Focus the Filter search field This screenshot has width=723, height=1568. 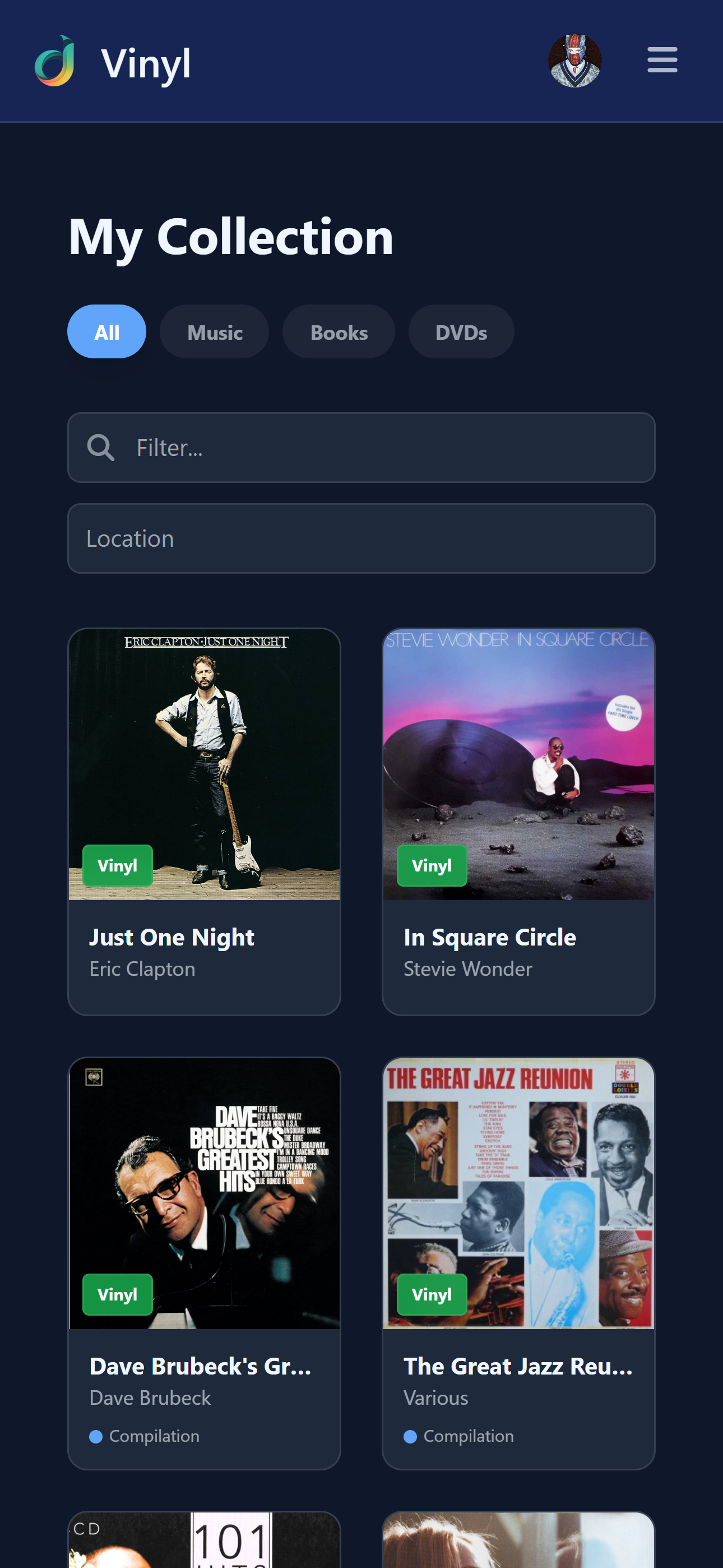tap(361, 448)
